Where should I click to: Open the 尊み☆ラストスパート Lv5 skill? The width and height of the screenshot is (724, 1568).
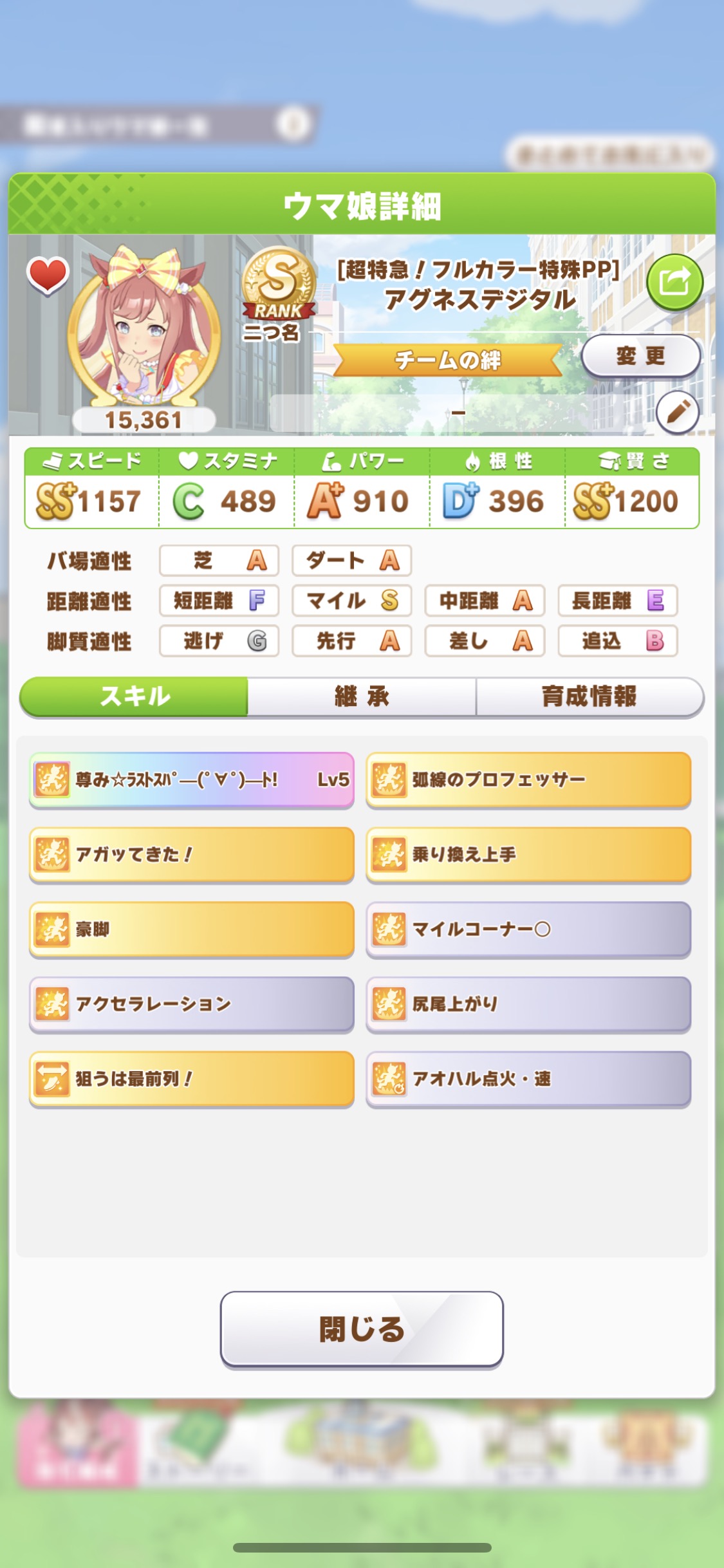[192, 779]
